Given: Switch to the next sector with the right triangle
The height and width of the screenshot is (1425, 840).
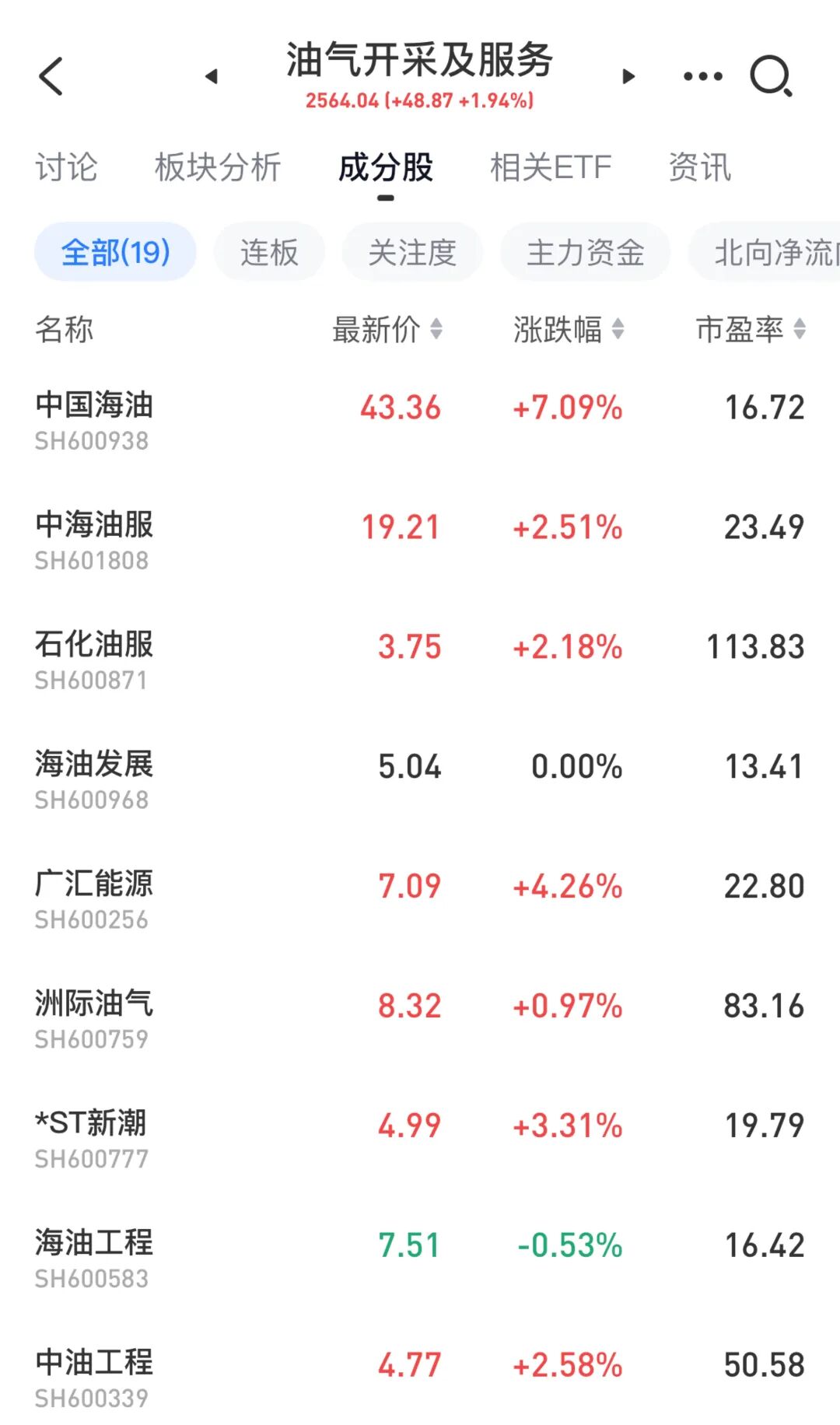Looking at the screenshot, I should coord(628,76).
